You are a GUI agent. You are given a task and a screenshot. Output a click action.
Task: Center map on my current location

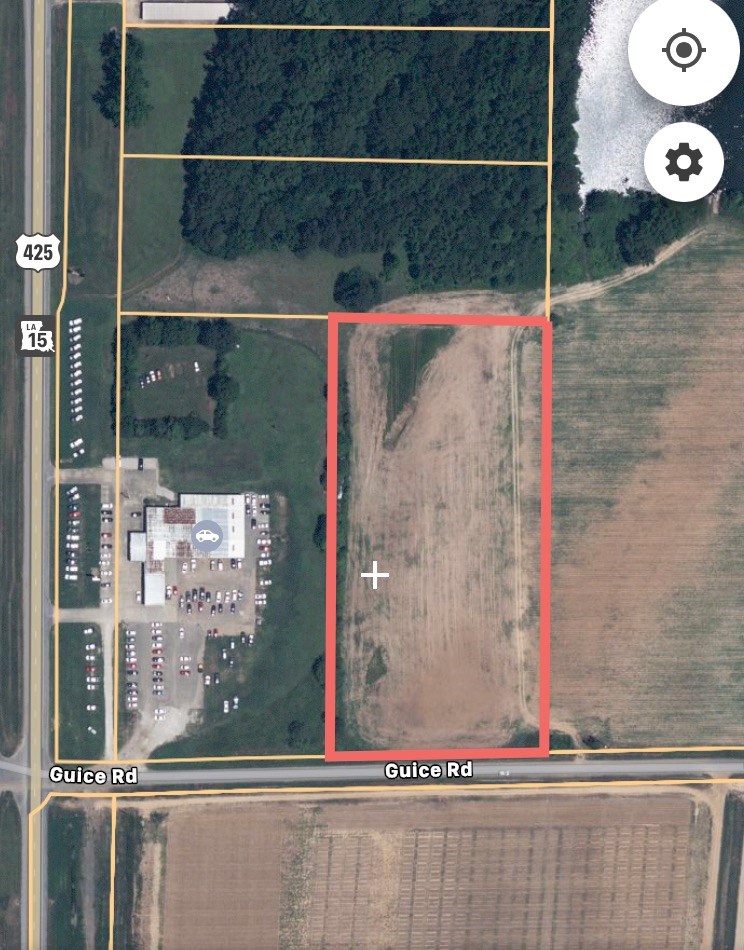(684, 50)
